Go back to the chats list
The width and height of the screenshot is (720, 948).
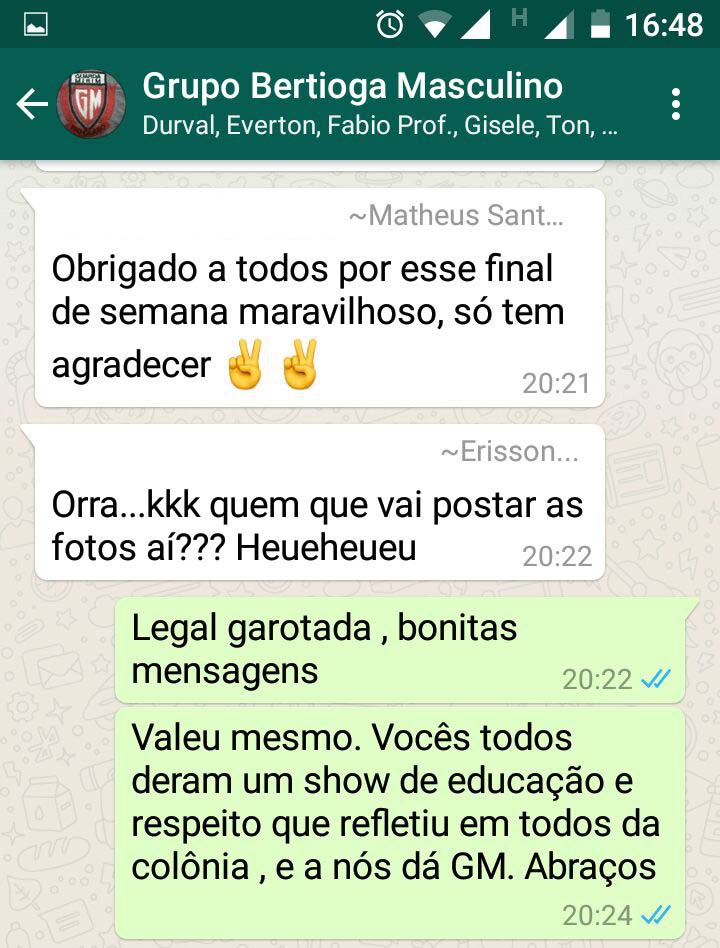coord(31,104)
